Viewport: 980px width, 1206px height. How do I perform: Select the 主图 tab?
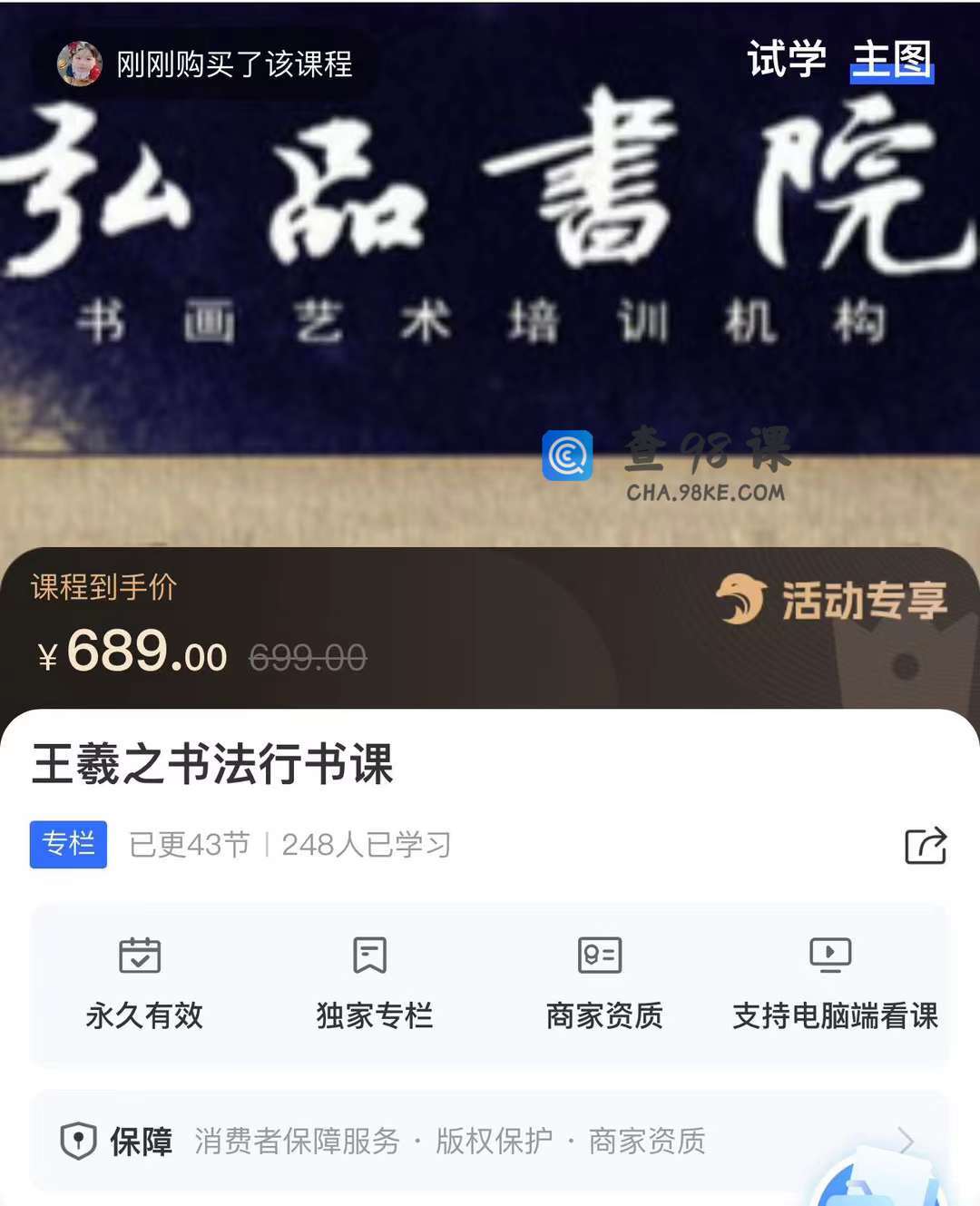pyautogui.click(x=892, y=60)
